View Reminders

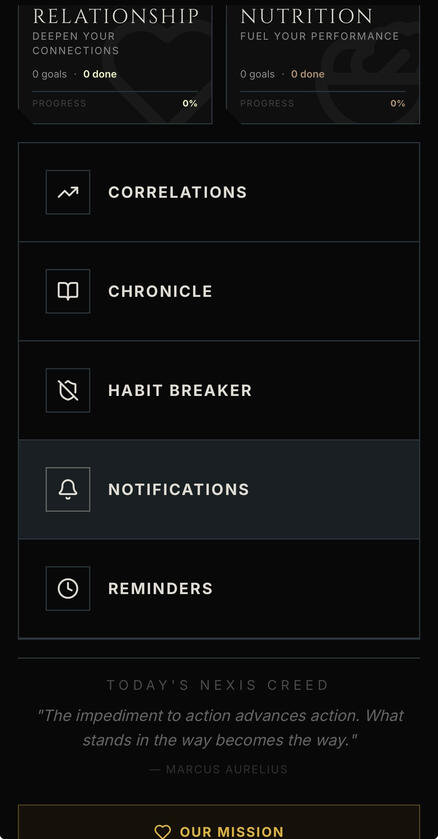(x=219, y=589)
